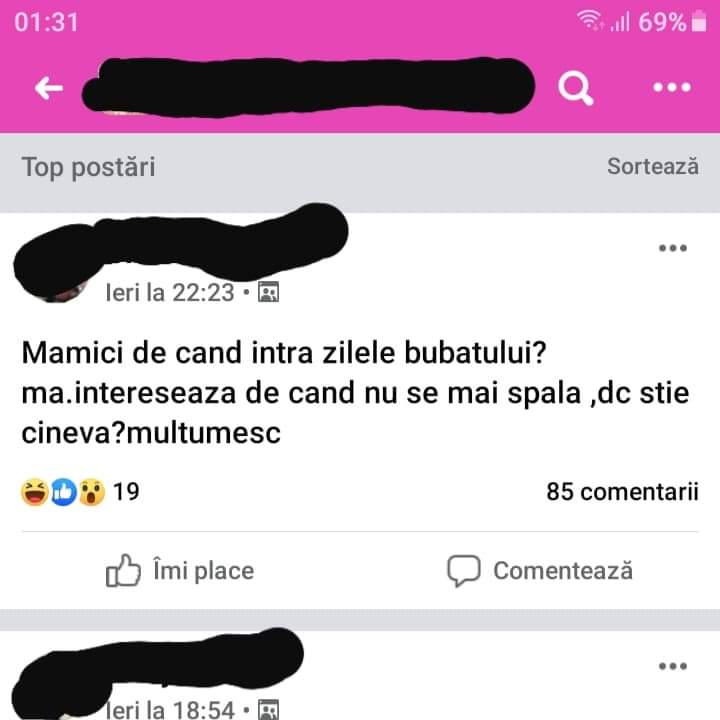Screen dimensions: 720x720
Task: Open options for the 22:23 post
Action: click(671, 248)
